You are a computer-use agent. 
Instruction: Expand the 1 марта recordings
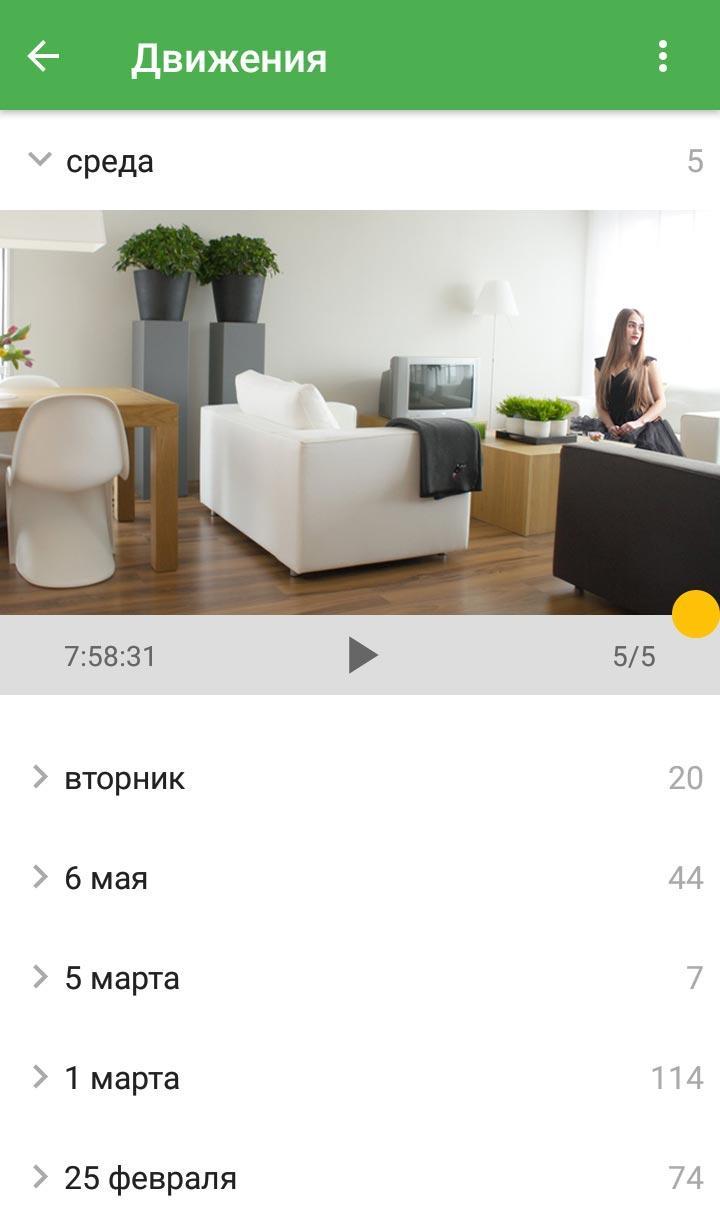[360, 1078]
